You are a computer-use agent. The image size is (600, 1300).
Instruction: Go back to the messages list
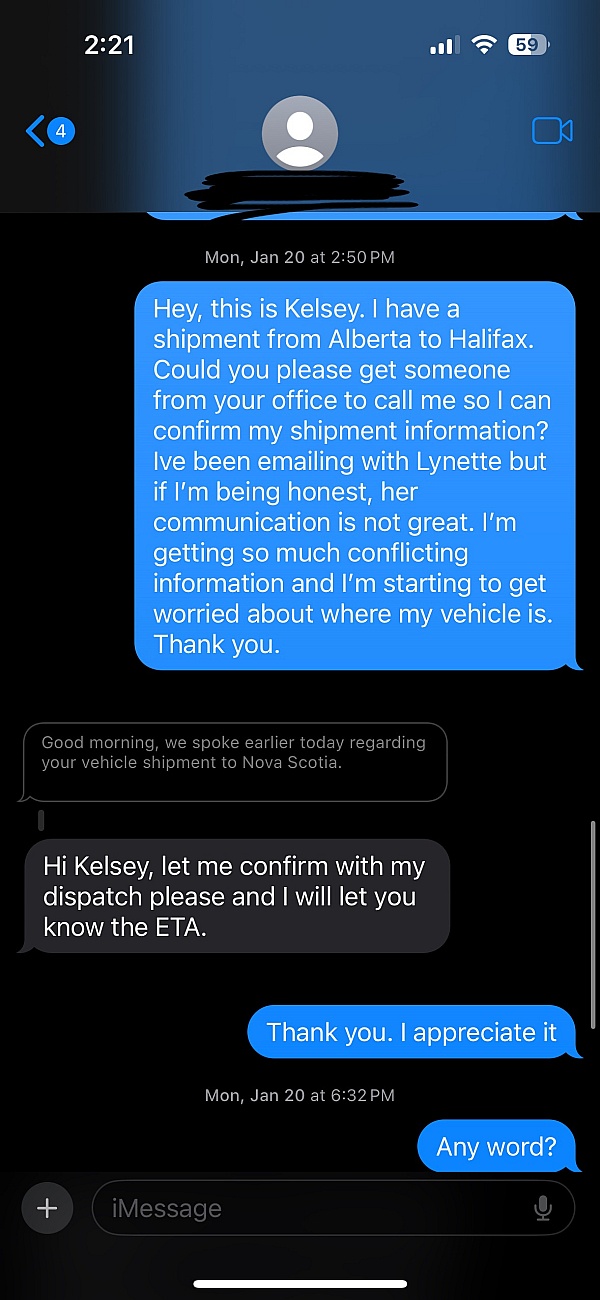point(49,131)
